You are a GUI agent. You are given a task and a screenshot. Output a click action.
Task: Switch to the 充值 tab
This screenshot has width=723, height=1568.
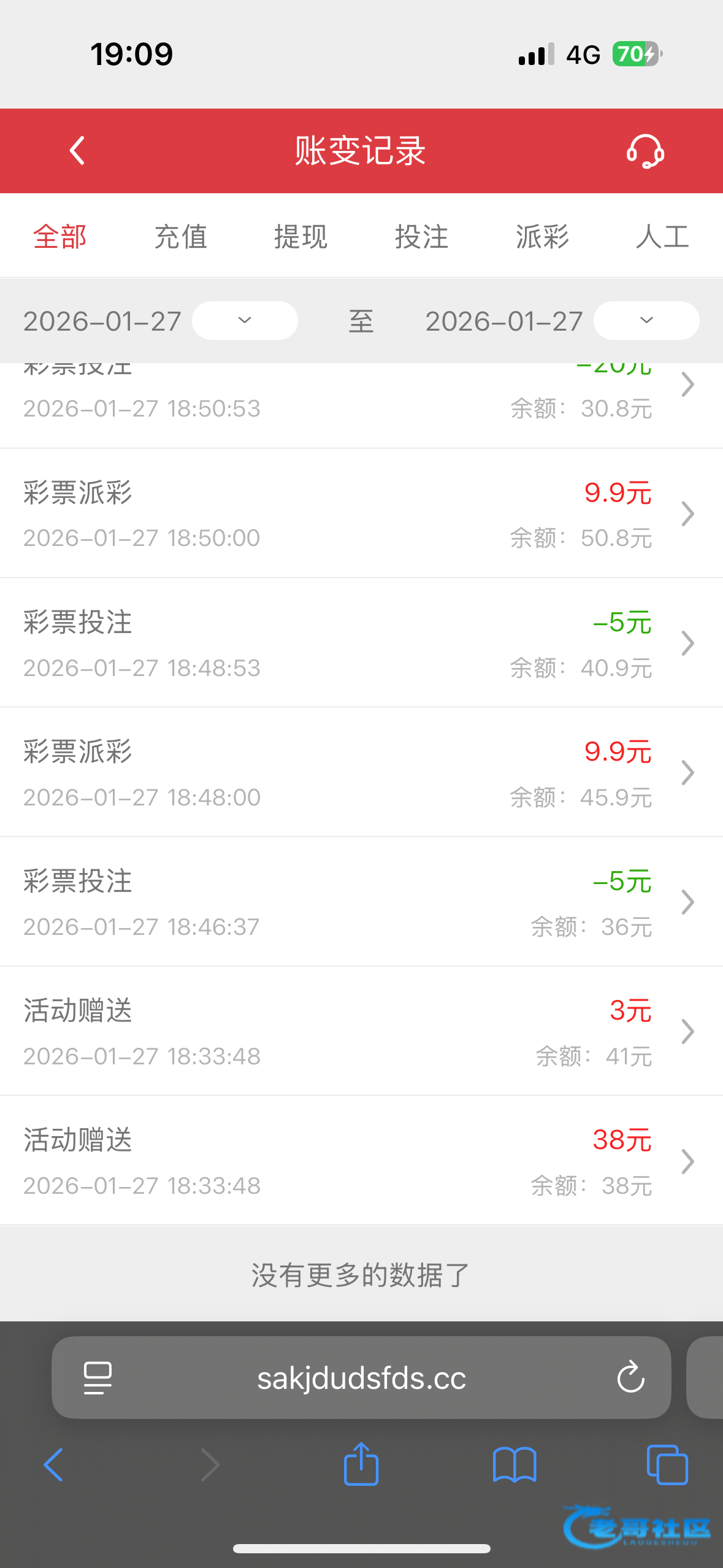(x=181, y=237)
